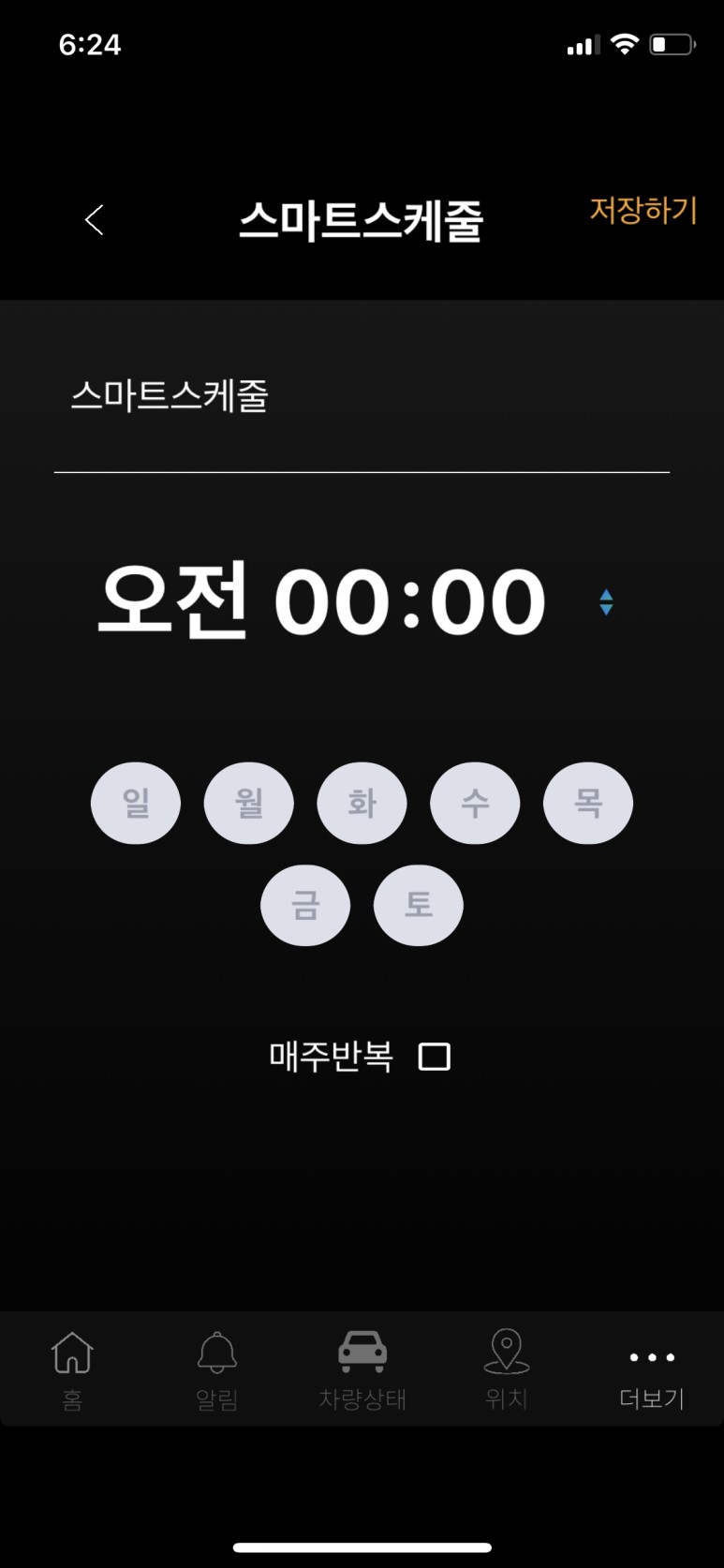
Task: Select the 수 Wednesday day toggle
Action: [475, 803]
